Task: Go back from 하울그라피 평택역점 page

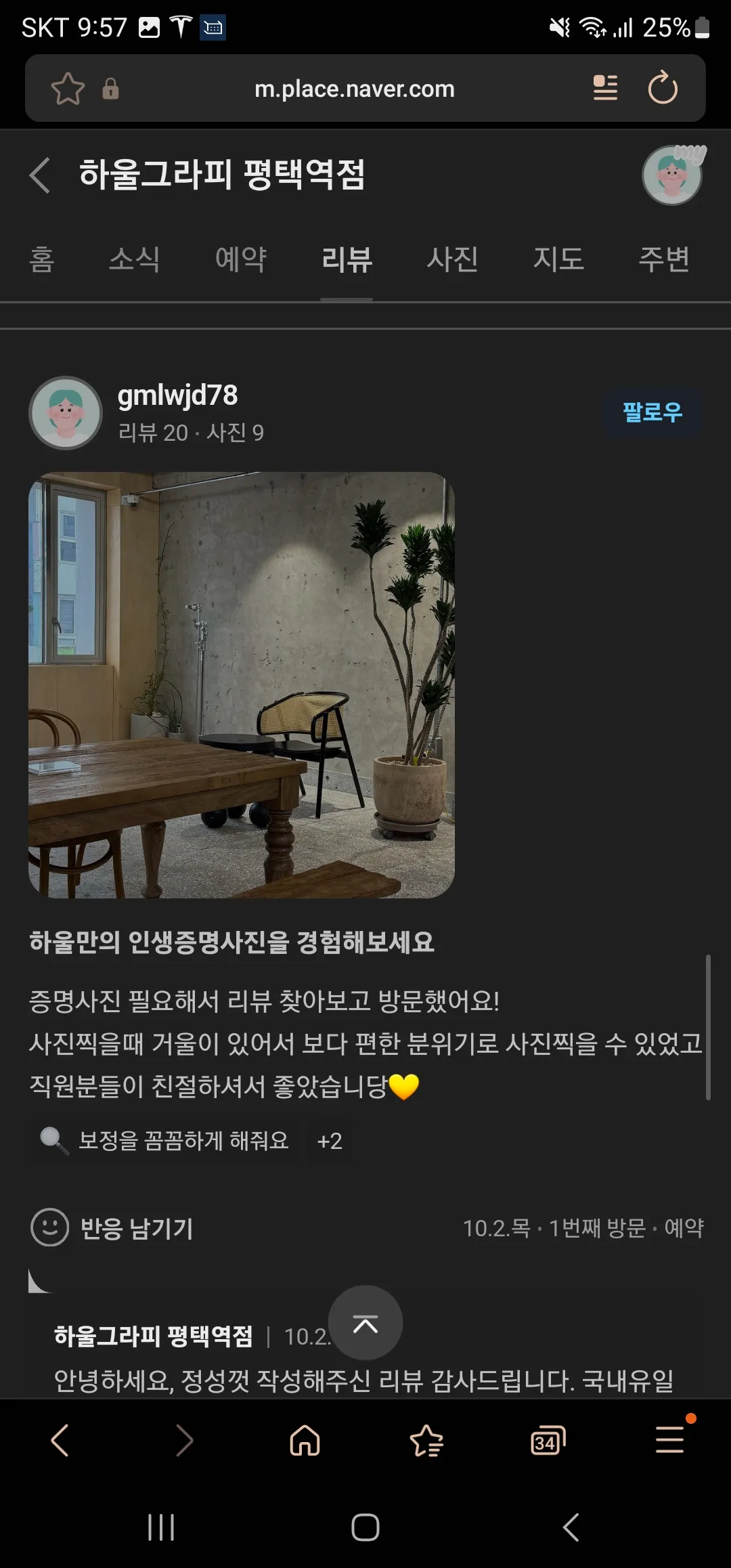Action: [x=41, y=175]
